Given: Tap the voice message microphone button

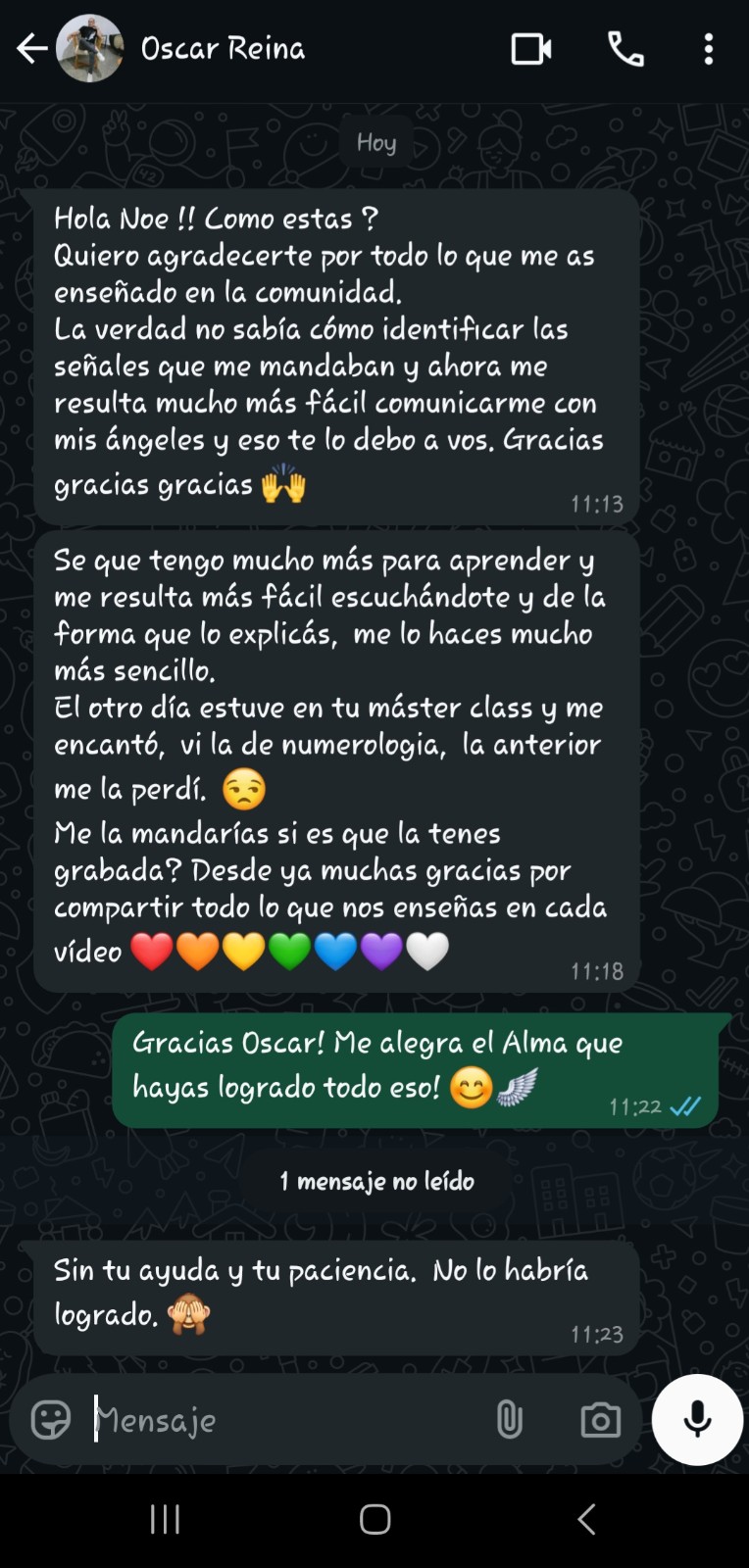Looking at the screenshot, I should click(x=697, y=1419).
